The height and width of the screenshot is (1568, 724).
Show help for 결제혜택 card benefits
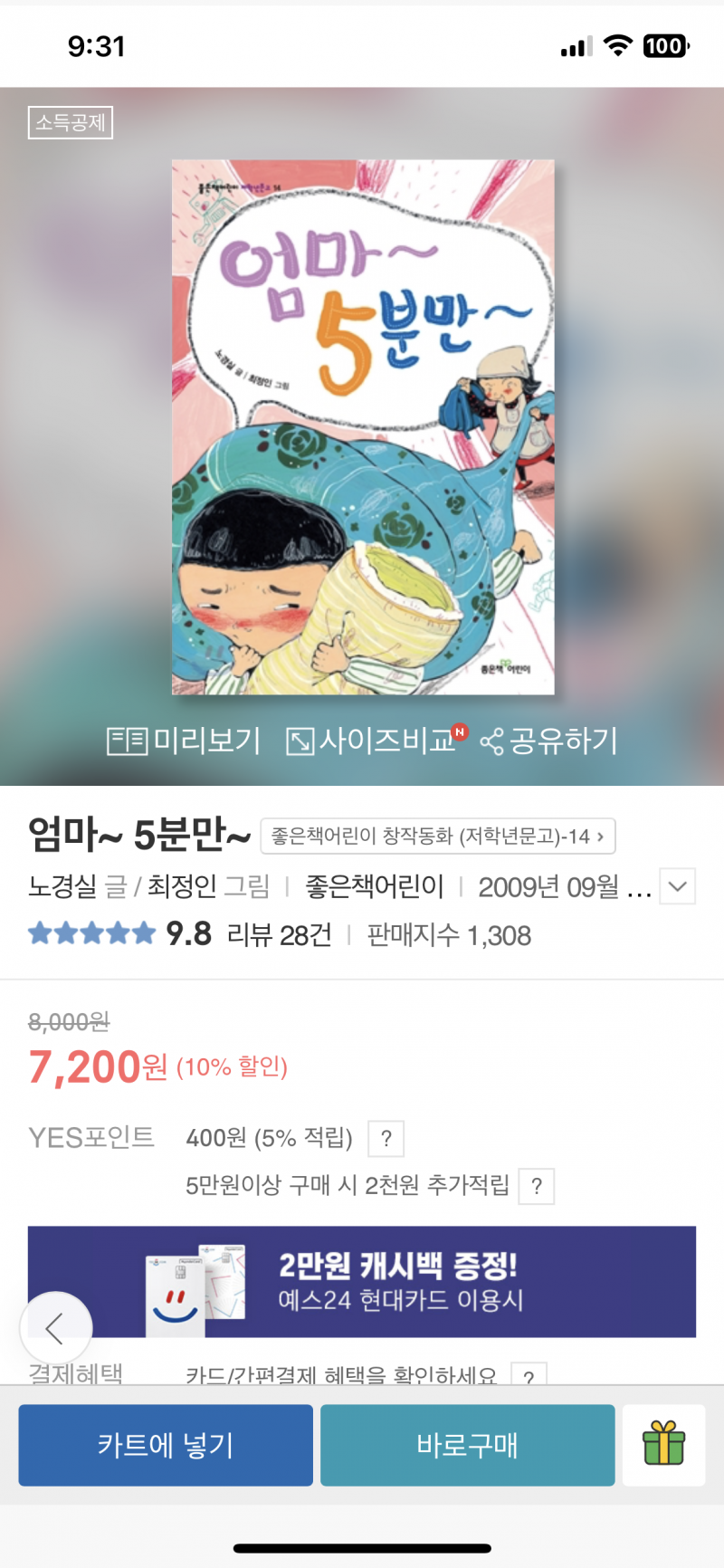pyautogui.click(x=529, y=1376)
